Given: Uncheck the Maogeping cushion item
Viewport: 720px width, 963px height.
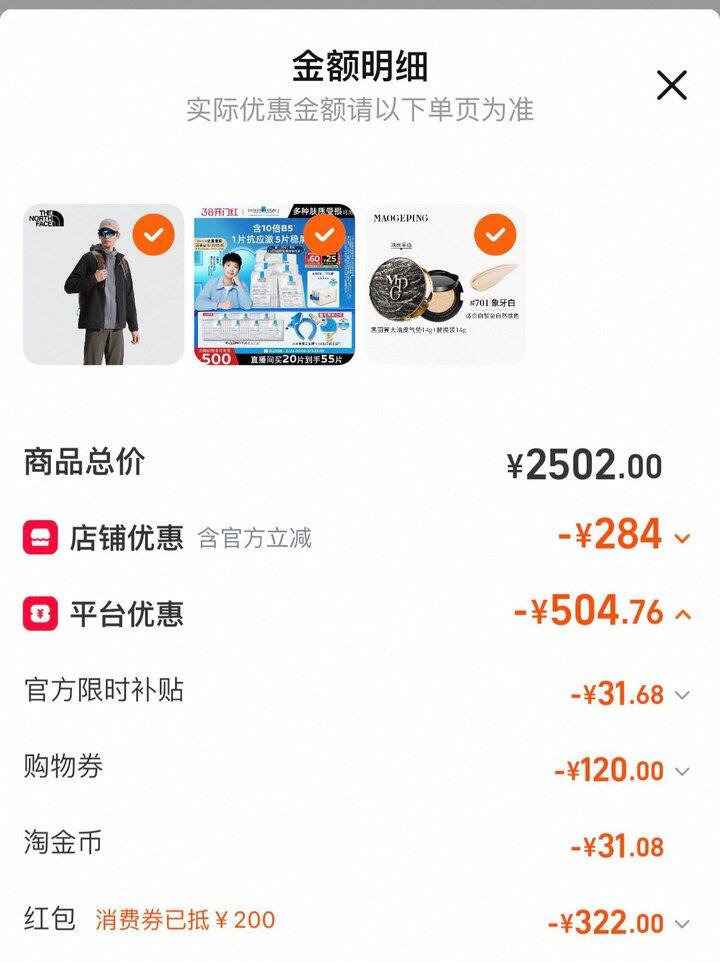Looking at the screenshot, I should 495,236.
